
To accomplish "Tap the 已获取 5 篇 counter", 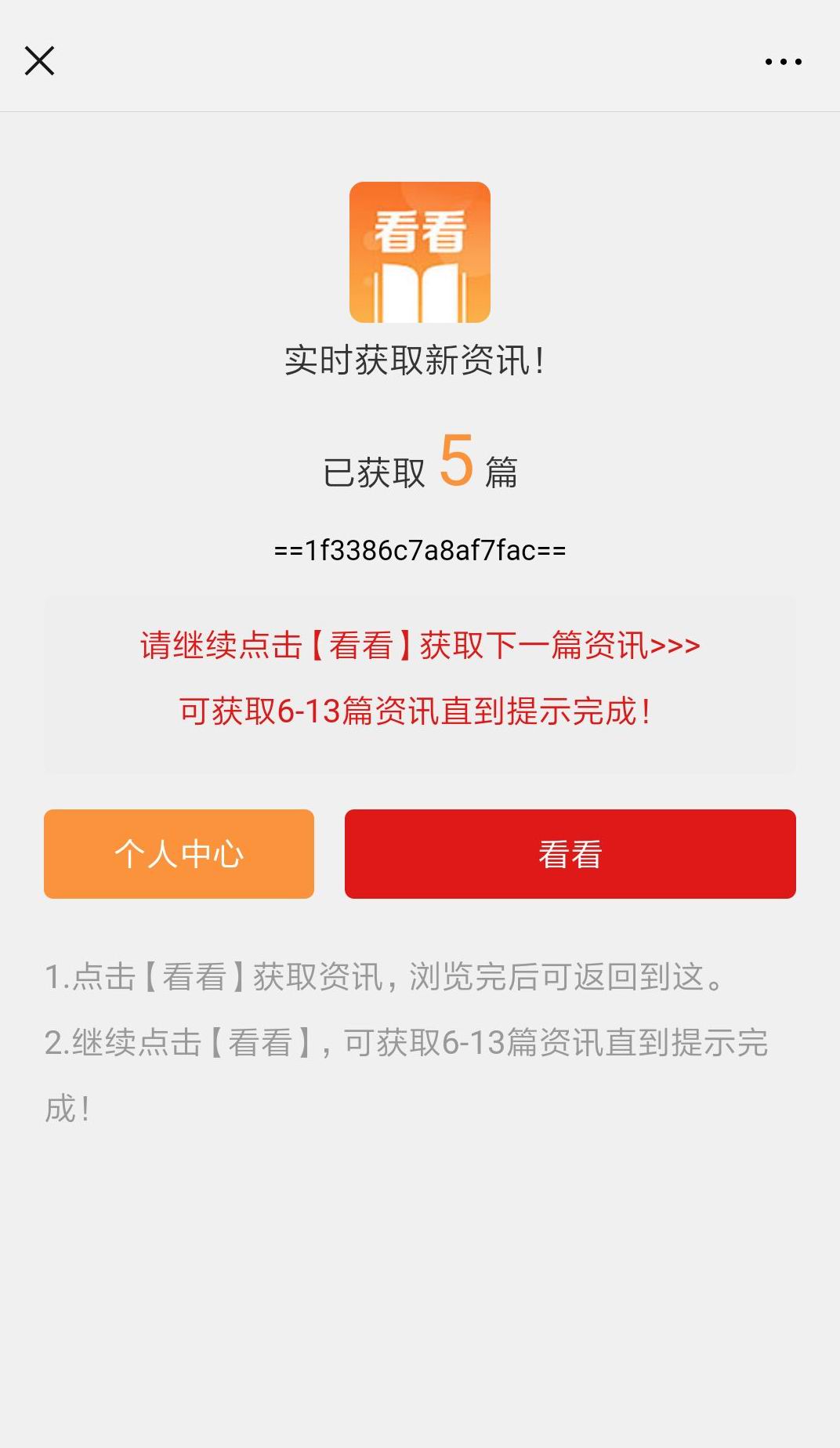I will pyautogui.click(x=421, y=466).
